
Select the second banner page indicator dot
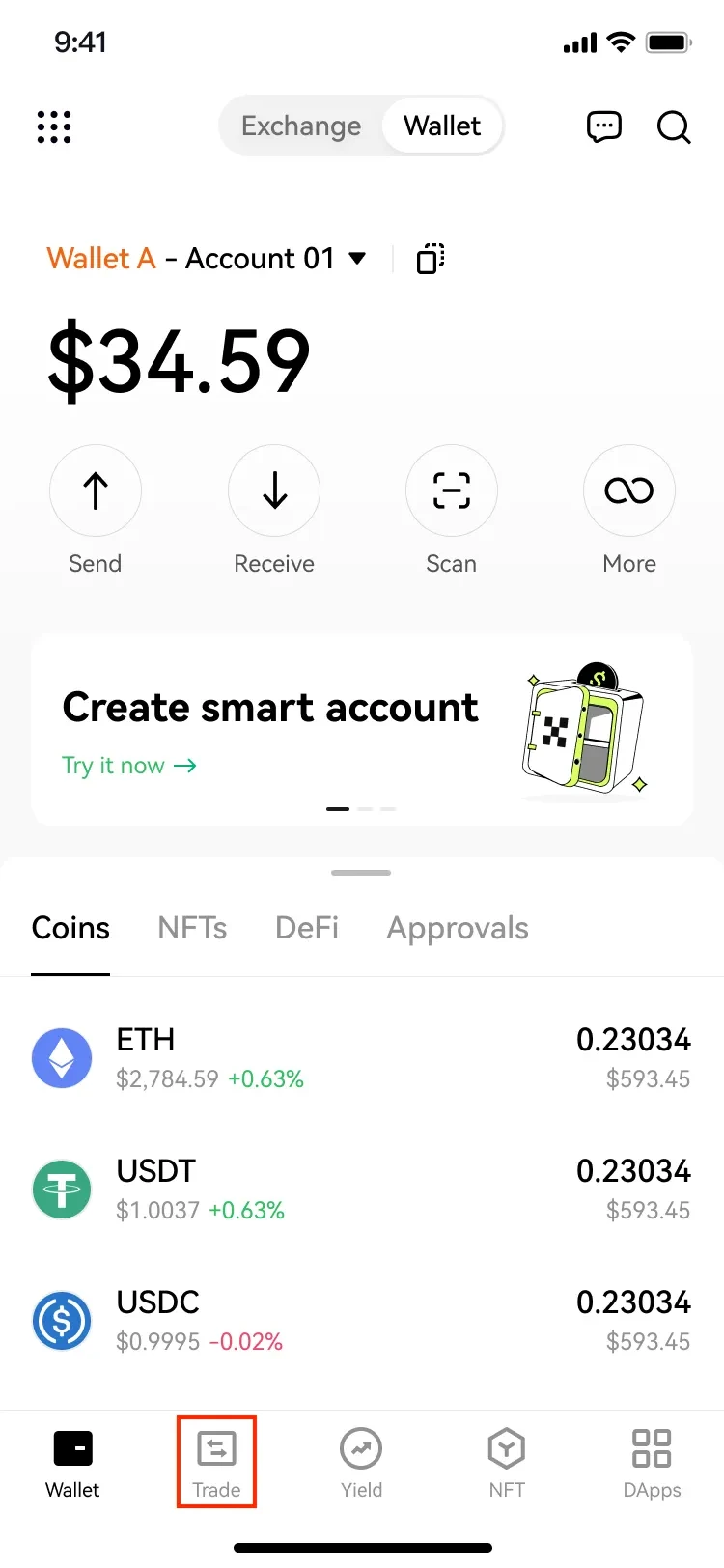364,809
